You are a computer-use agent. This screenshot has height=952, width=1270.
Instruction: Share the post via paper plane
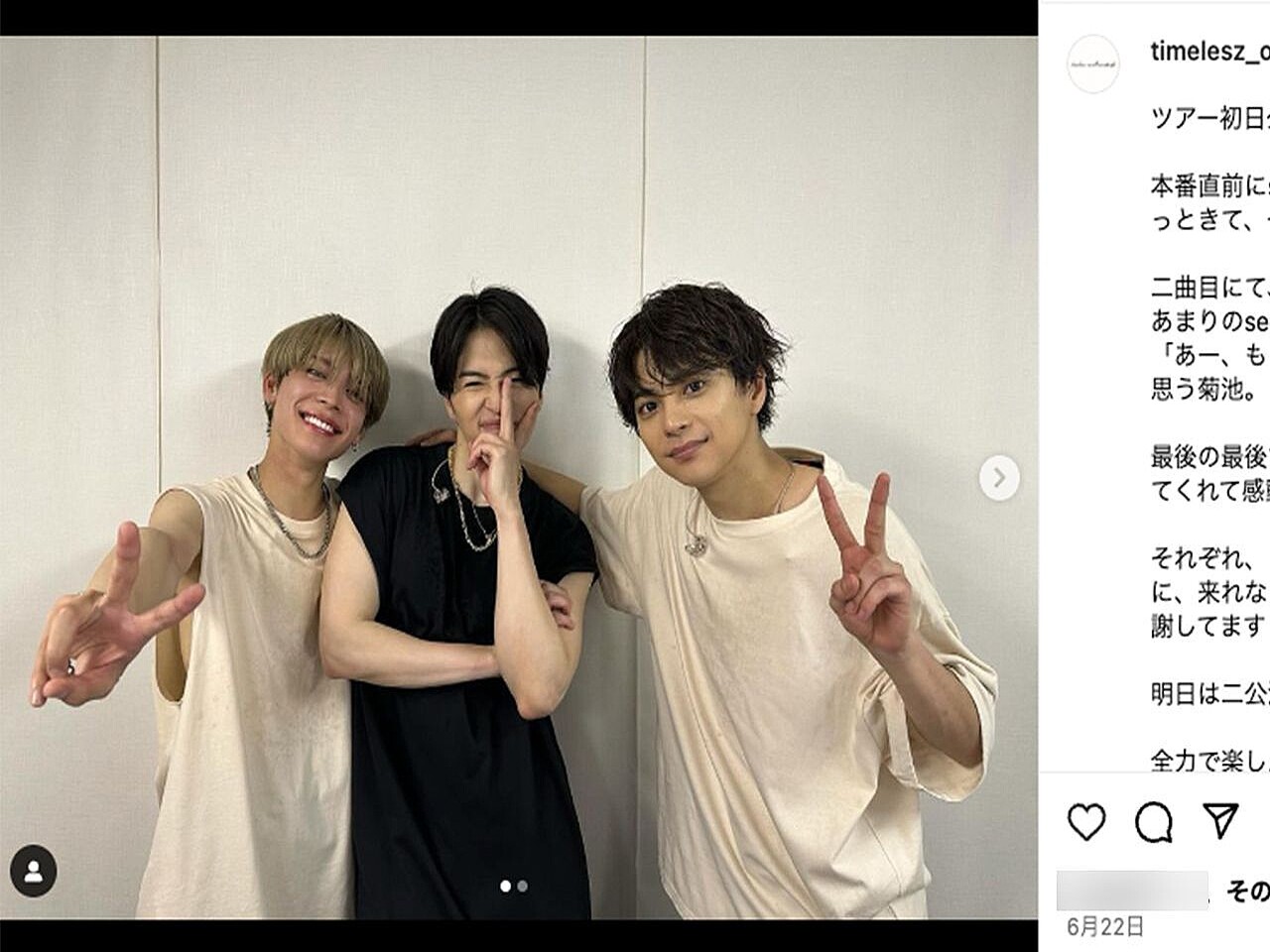click(1220, 820)
